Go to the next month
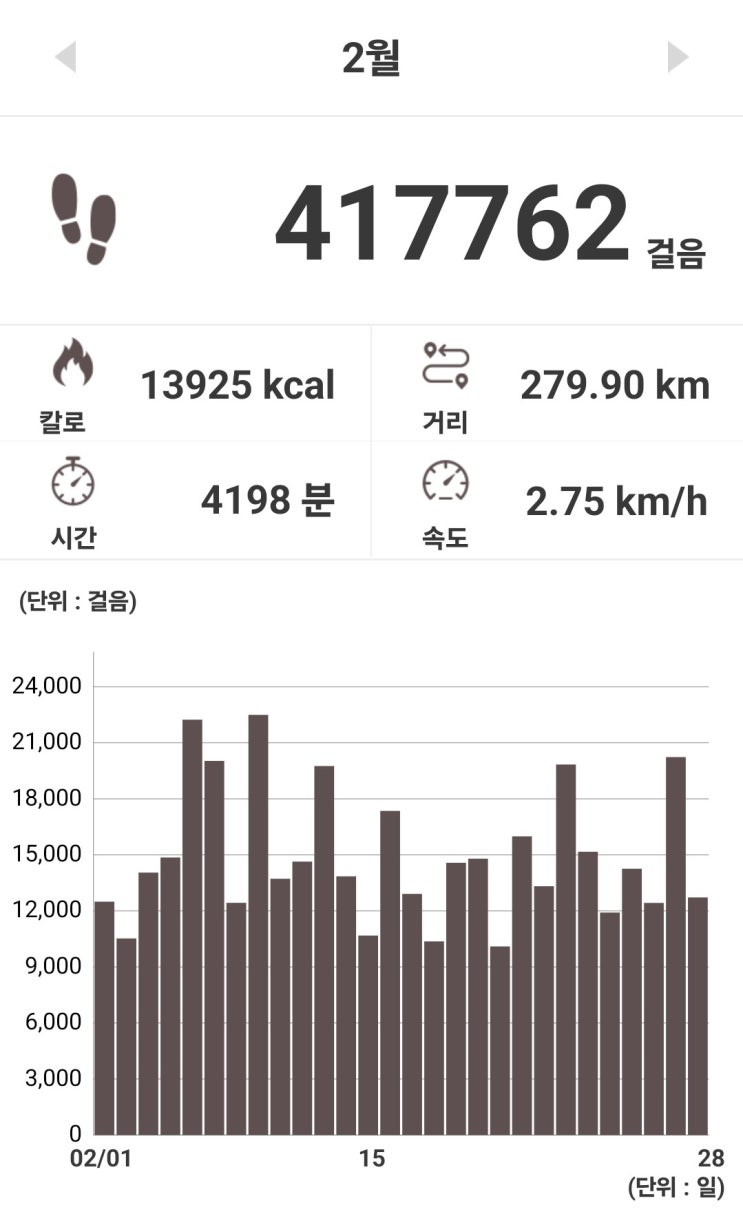Viewport: 743px width, 1225px height. (x=677, y=57)
